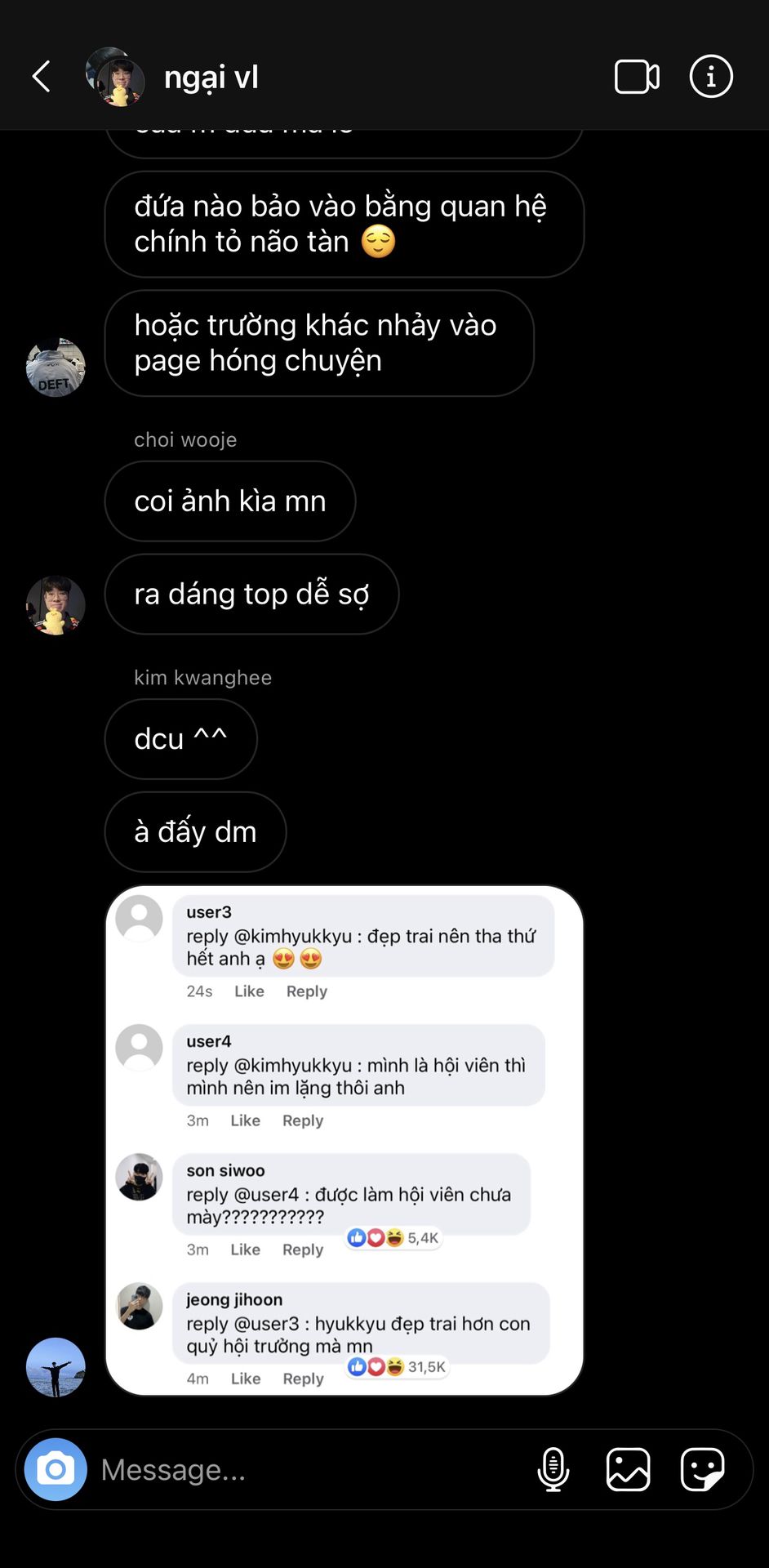Go back to the chat list
Image resolution: width=769 pixels, height=1568 pixels.
(41, 77)
